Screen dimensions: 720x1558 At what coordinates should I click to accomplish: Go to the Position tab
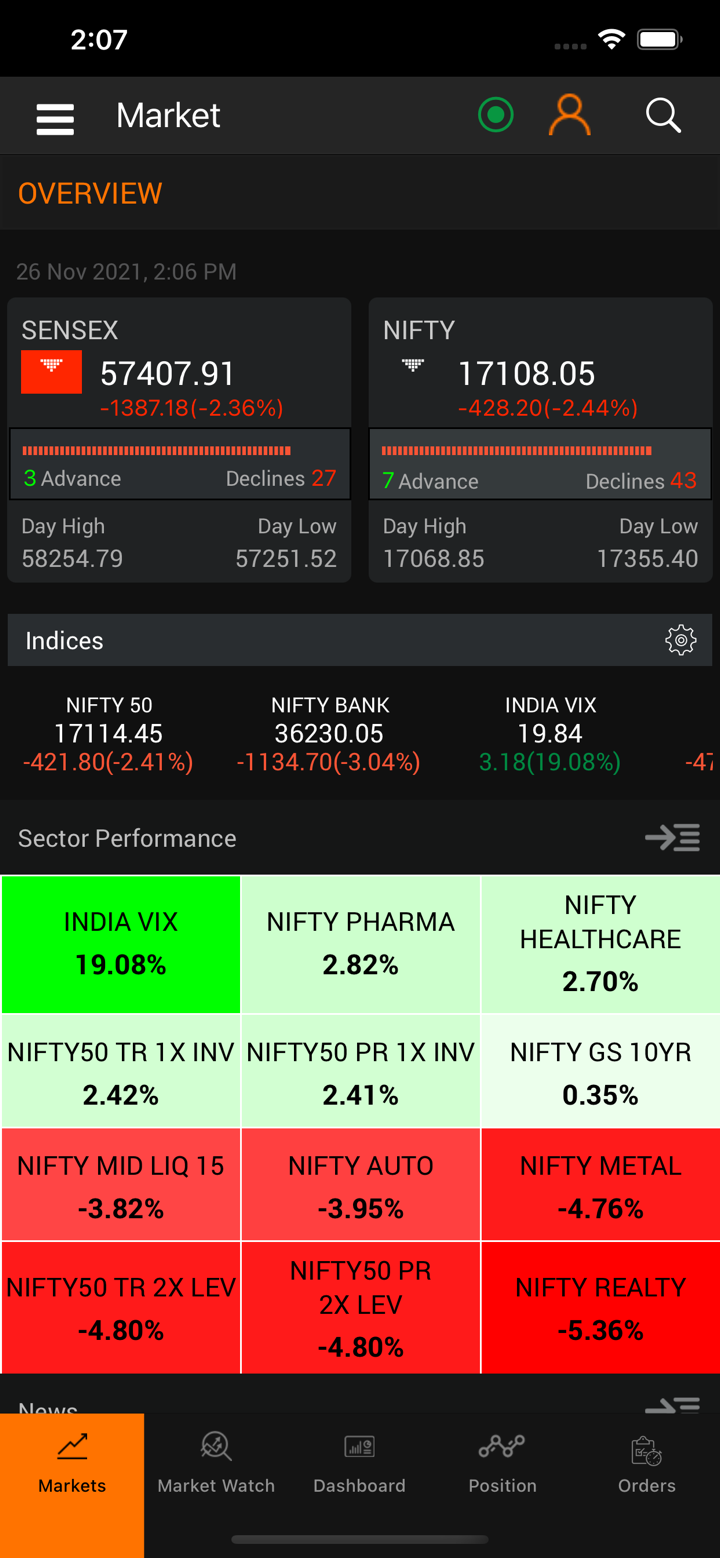502,1464
